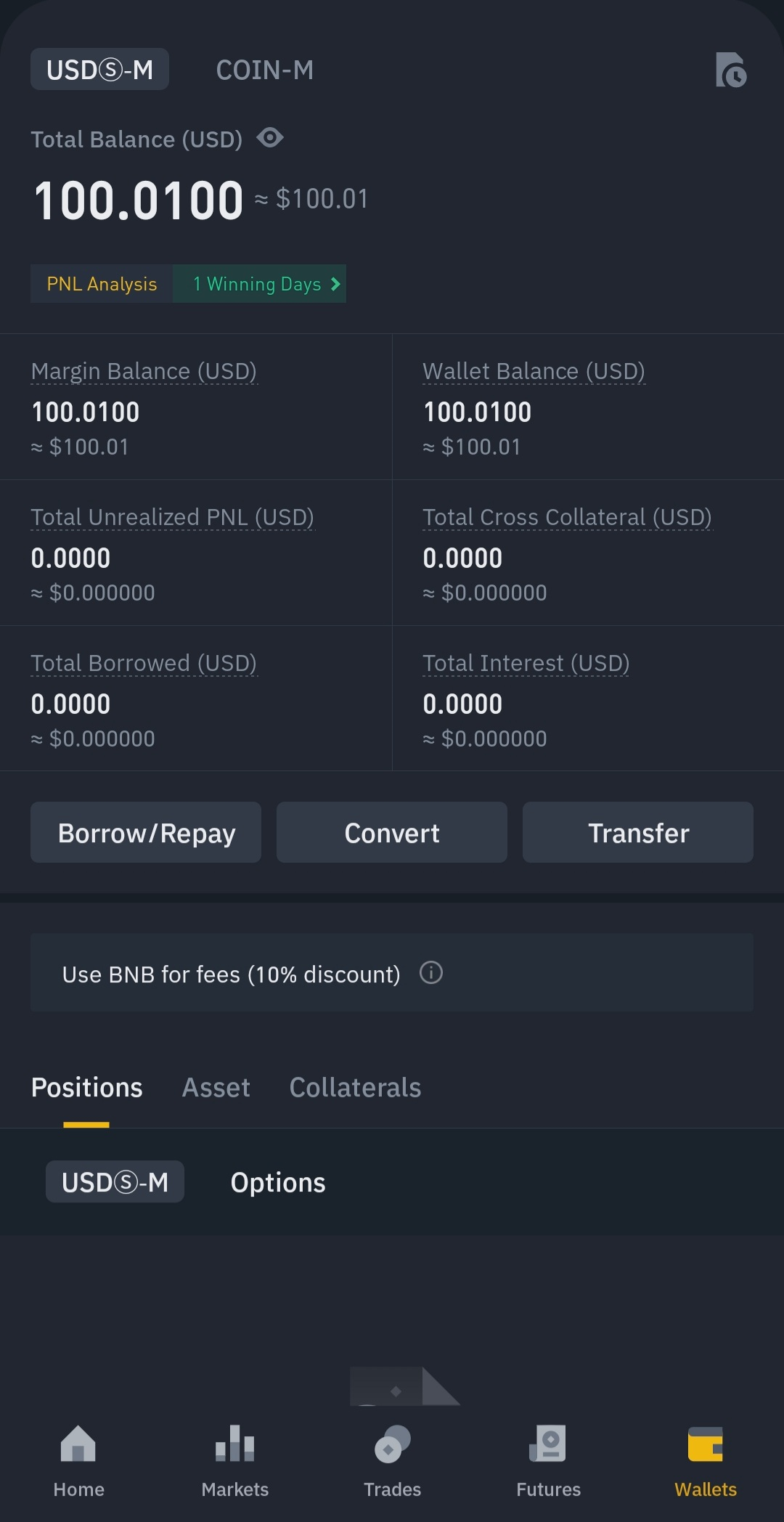Switch to the COIN-M tab

point(264,70)
